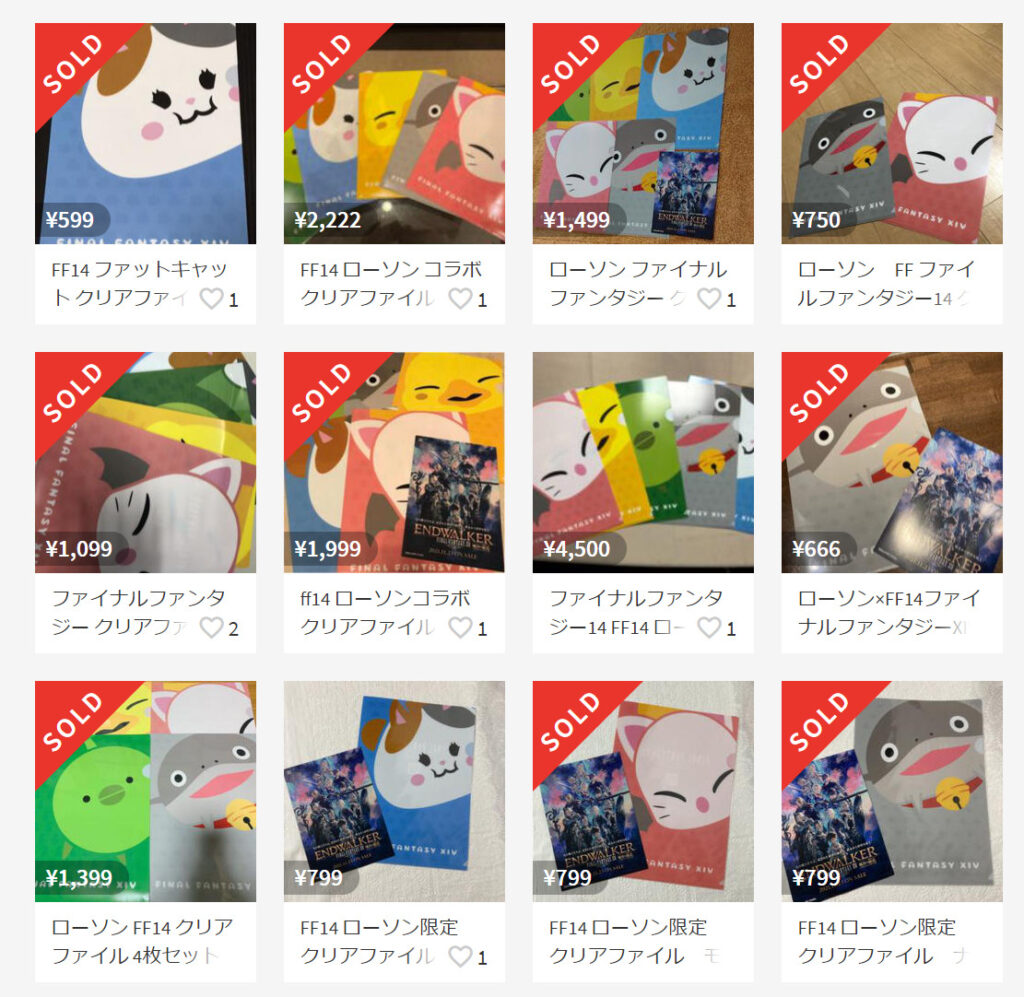Favorite the ¥1,099 listing with 2 likes

point(211,627)
